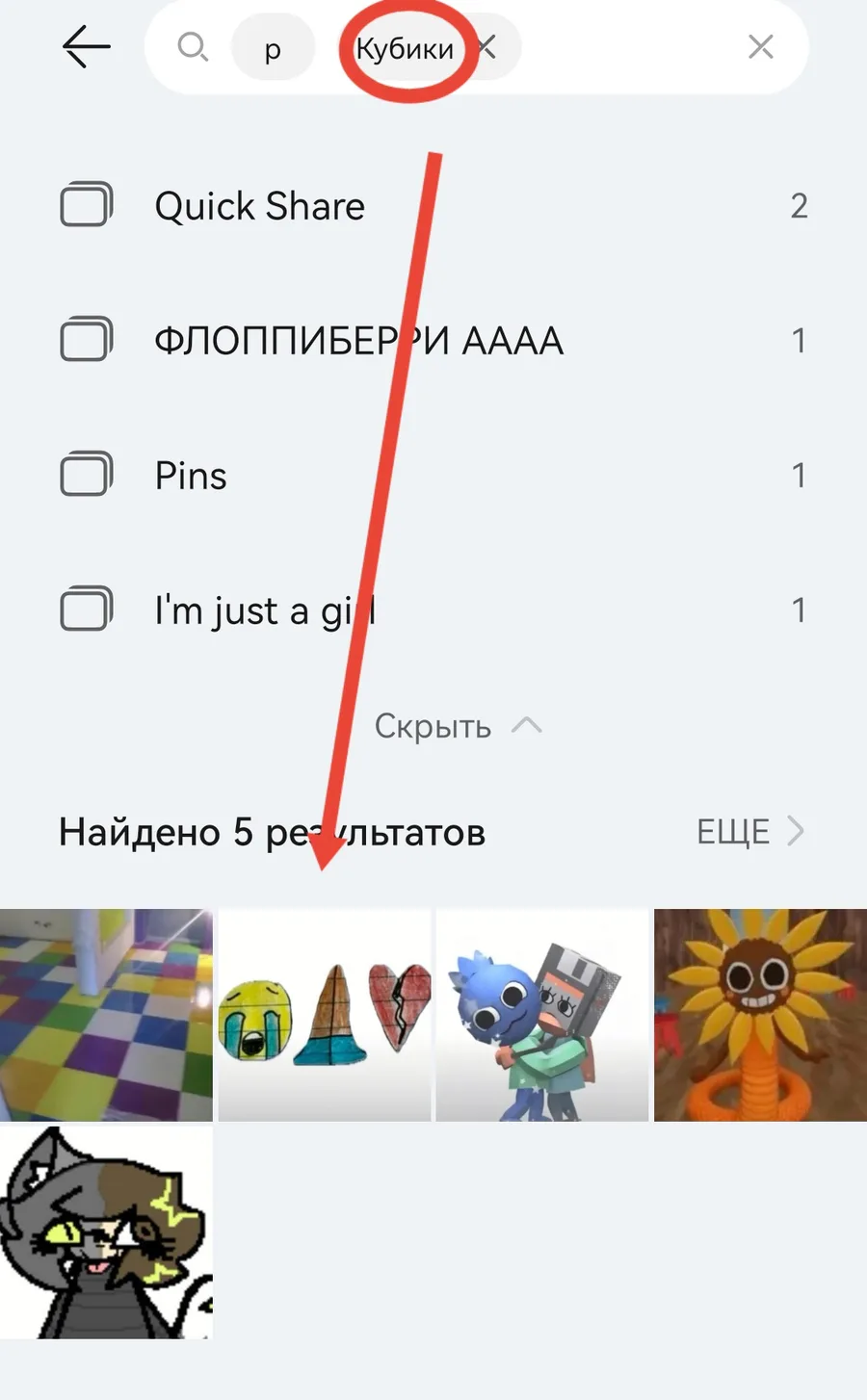Collapse the album list with Скрыть

tap(457, 726)
